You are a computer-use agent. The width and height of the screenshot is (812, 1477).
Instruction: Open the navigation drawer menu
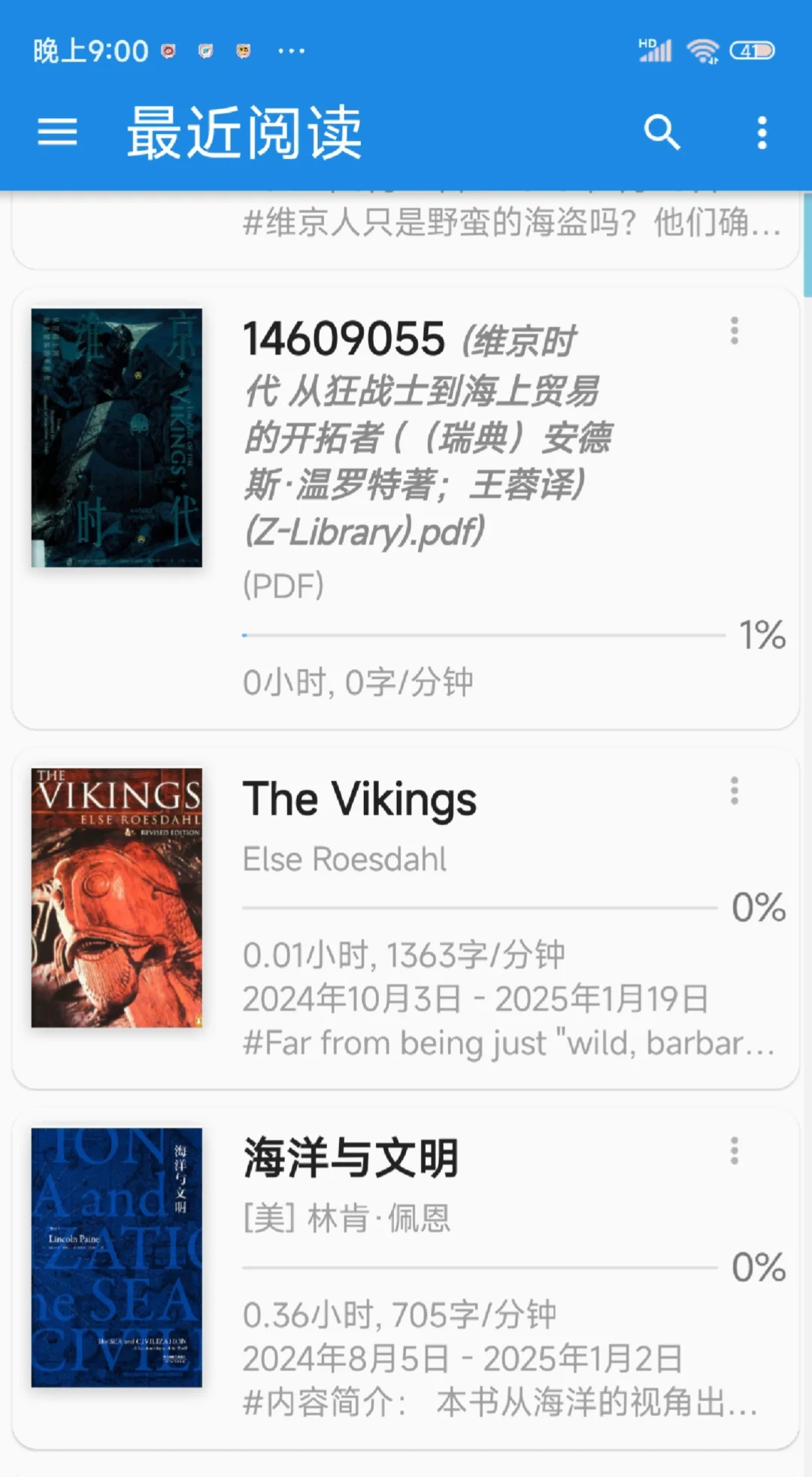[58, 132]
